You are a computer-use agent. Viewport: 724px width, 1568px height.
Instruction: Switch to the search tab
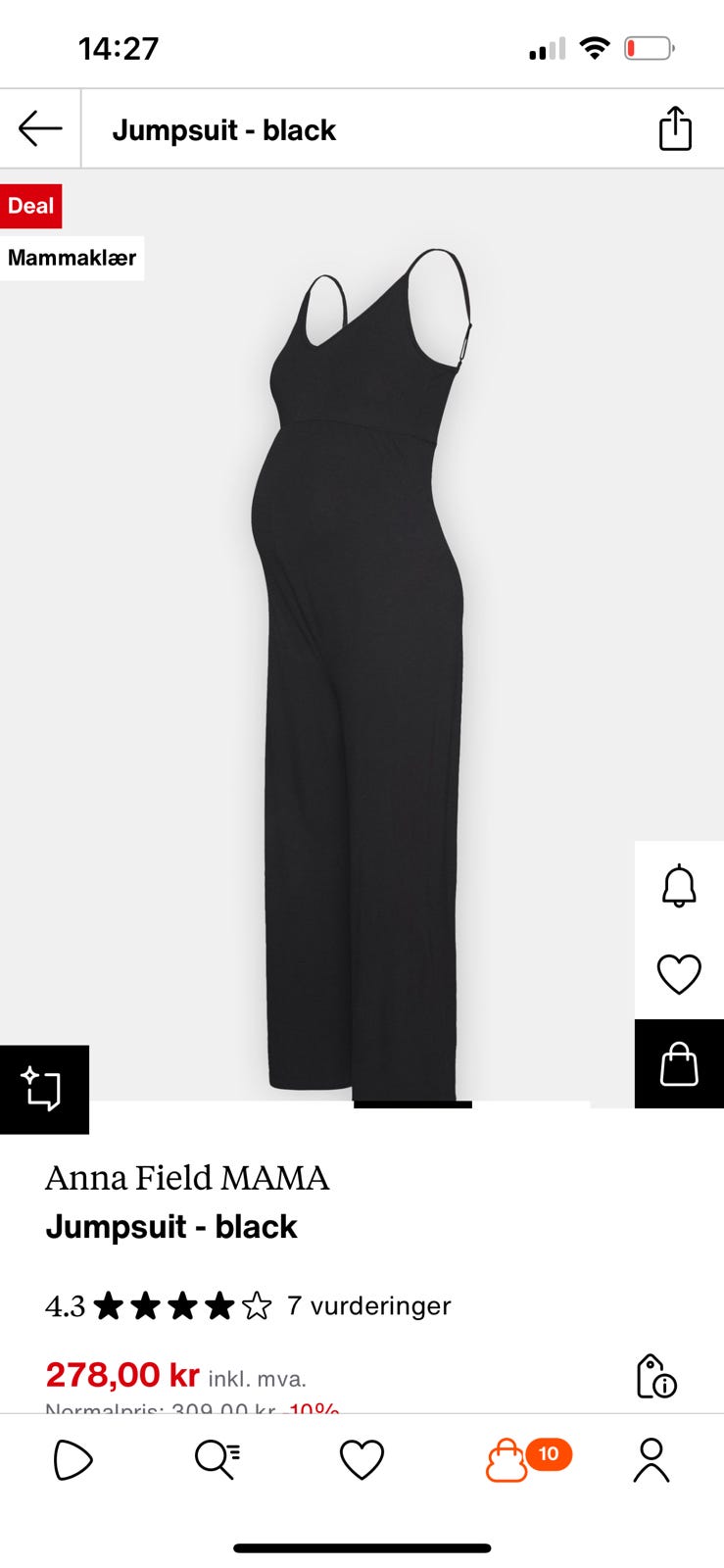(217, 1460)
